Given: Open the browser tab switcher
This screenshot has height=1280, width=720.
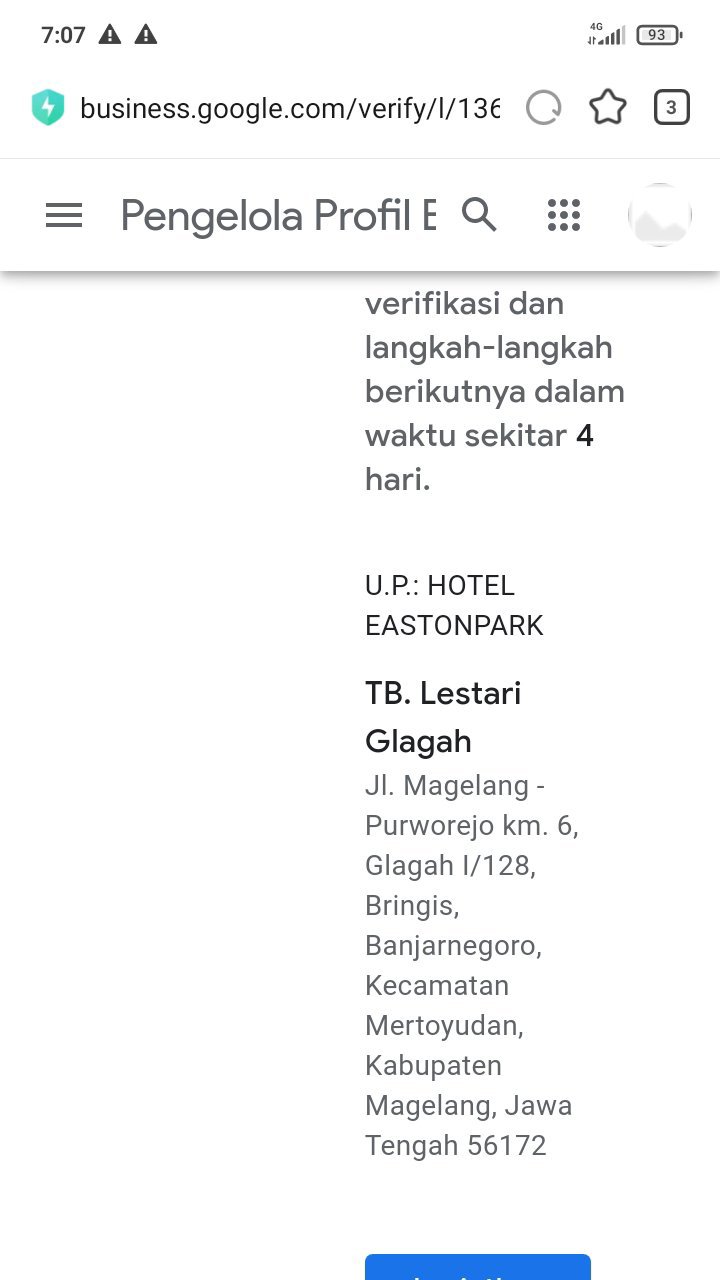Looking at the screenshot, I should 671,108.
